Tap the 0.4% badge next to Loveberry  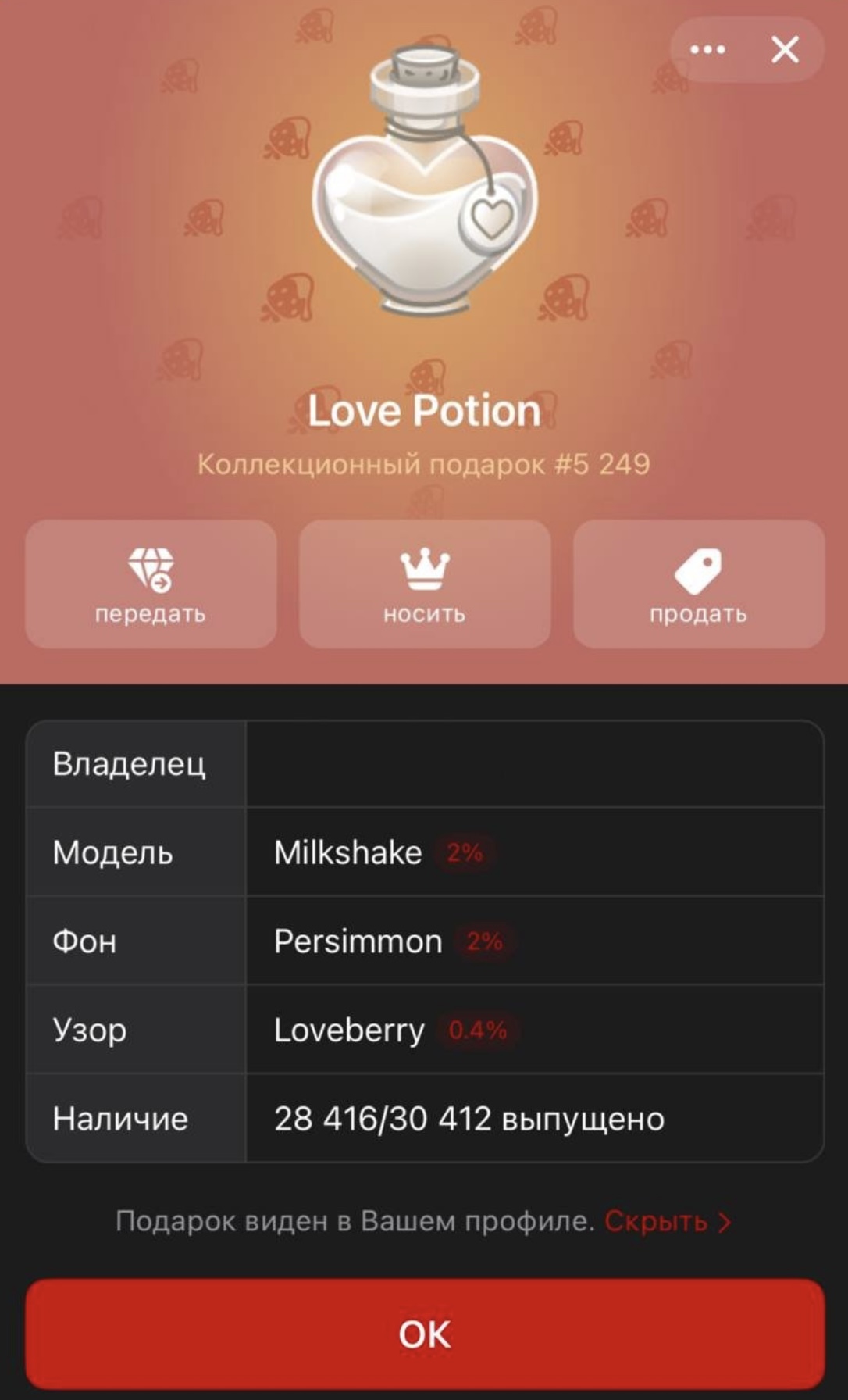tap(478, 1030)
